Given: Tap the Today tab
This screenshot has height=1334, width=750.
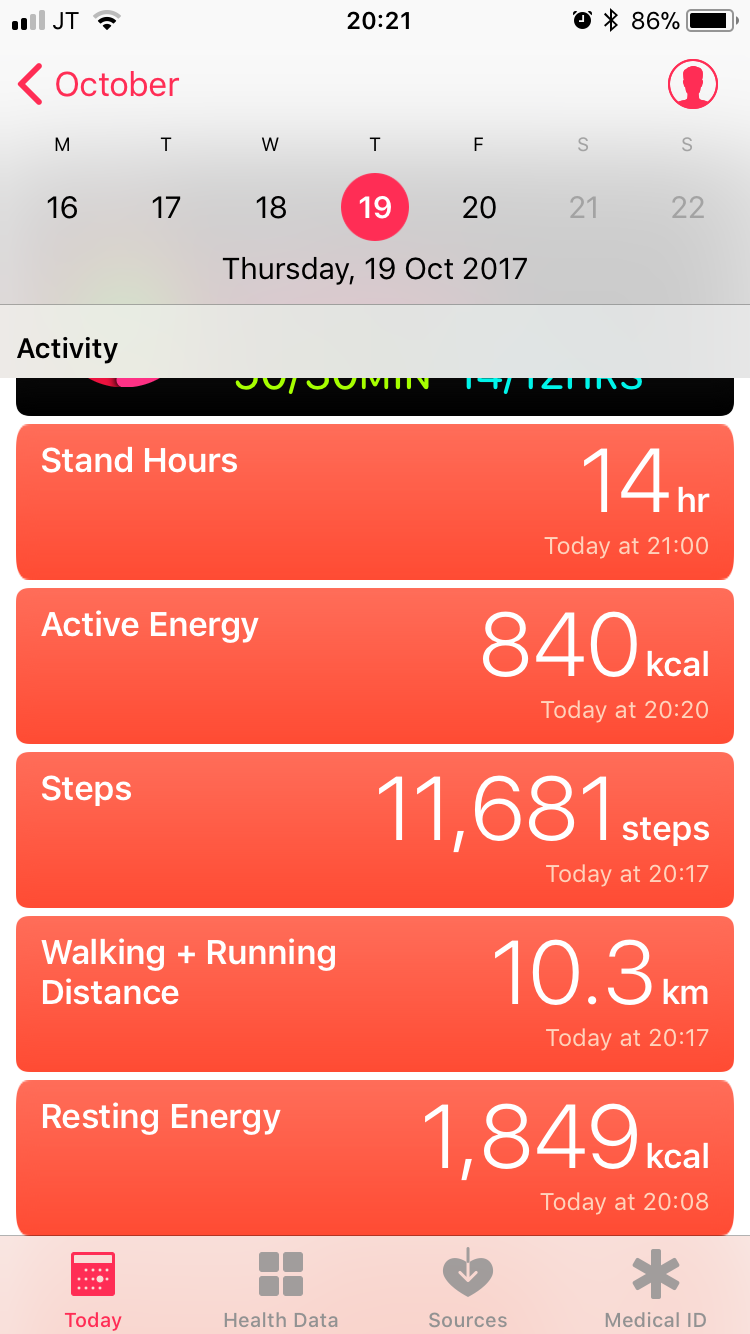Looking at the screenshot, I should pyautogui.click(x=93, y=1288).
